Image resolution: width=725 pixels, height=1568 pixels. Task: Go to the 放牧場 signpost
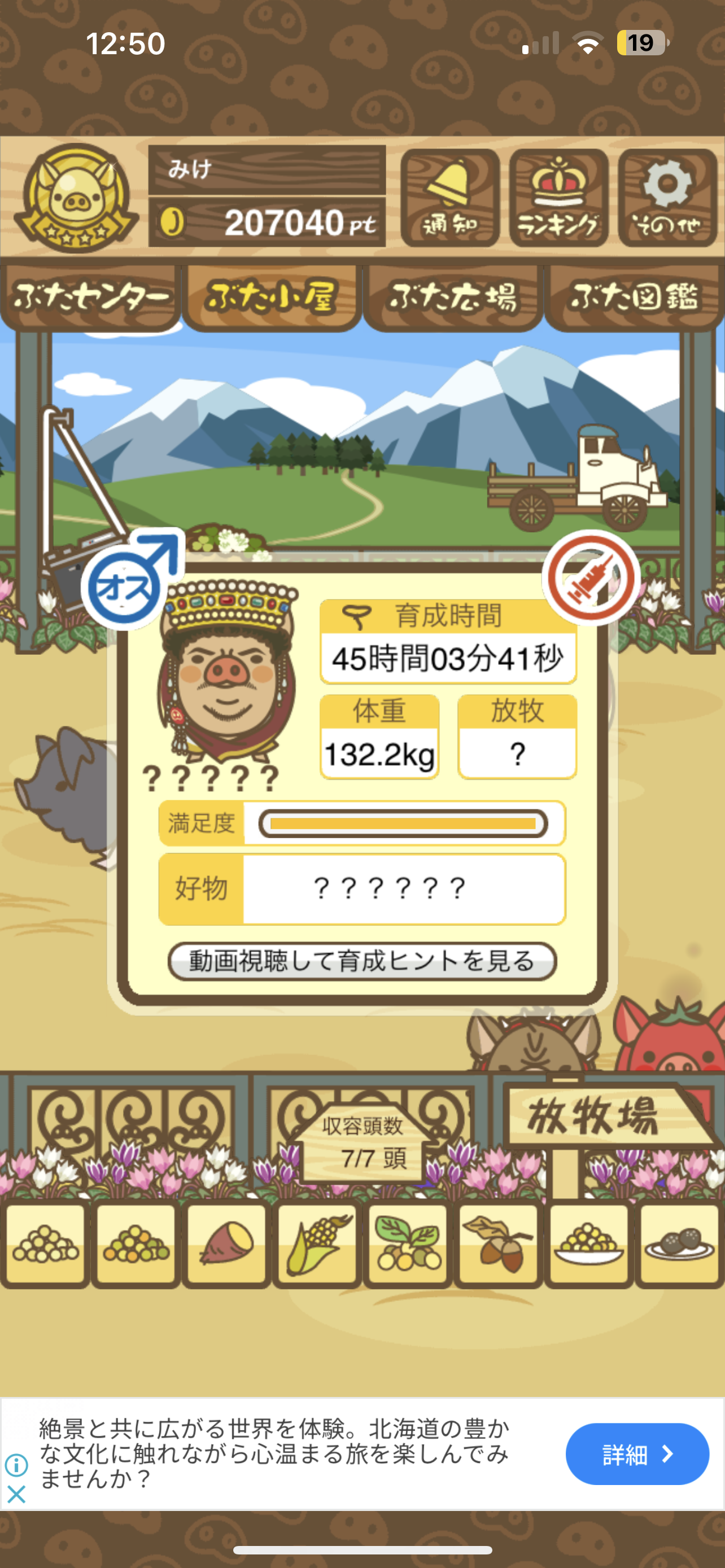(x=609, y=1116)
